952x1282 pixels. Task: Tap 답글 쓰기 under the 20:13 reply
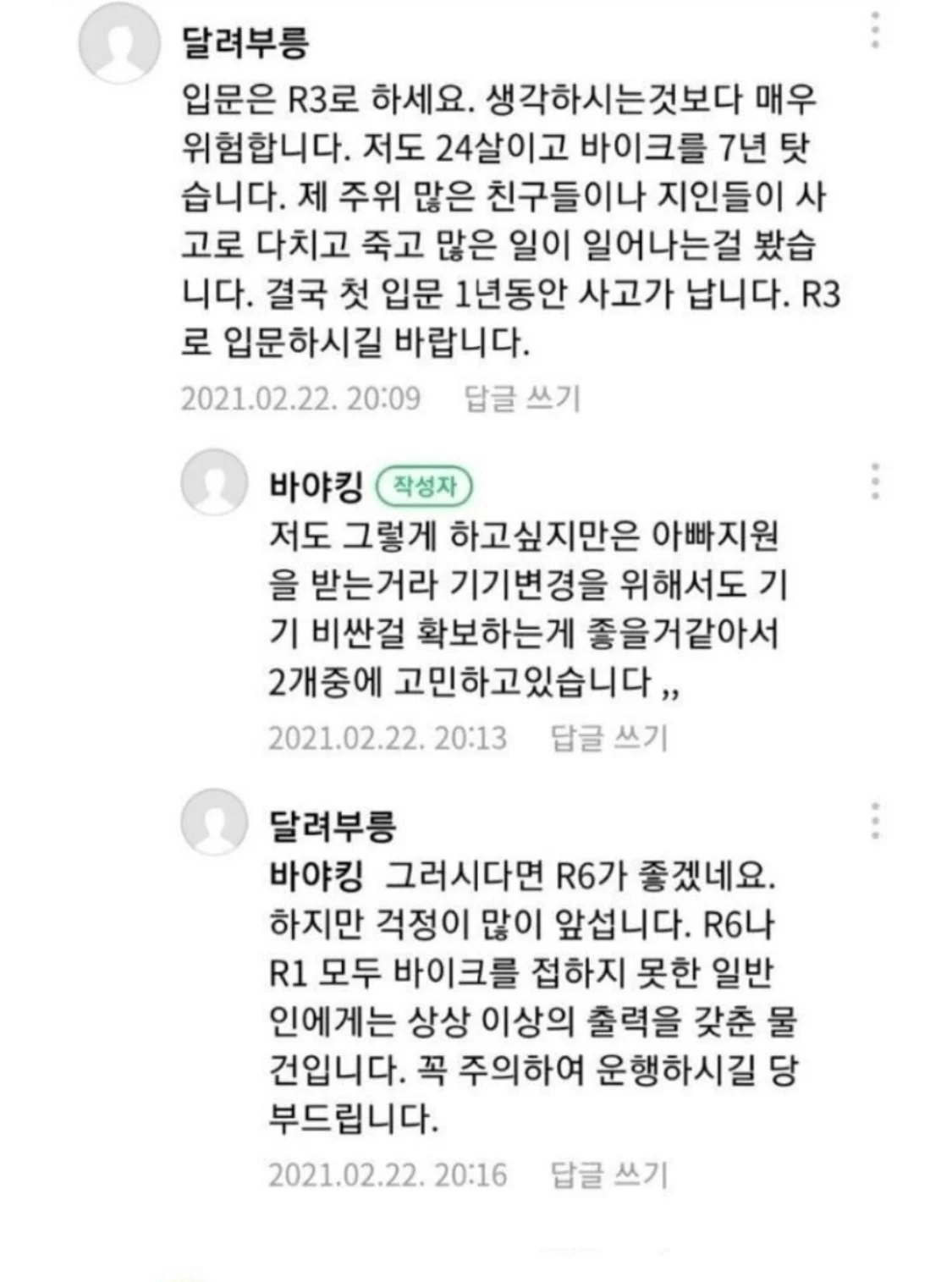tap(609, 737)
